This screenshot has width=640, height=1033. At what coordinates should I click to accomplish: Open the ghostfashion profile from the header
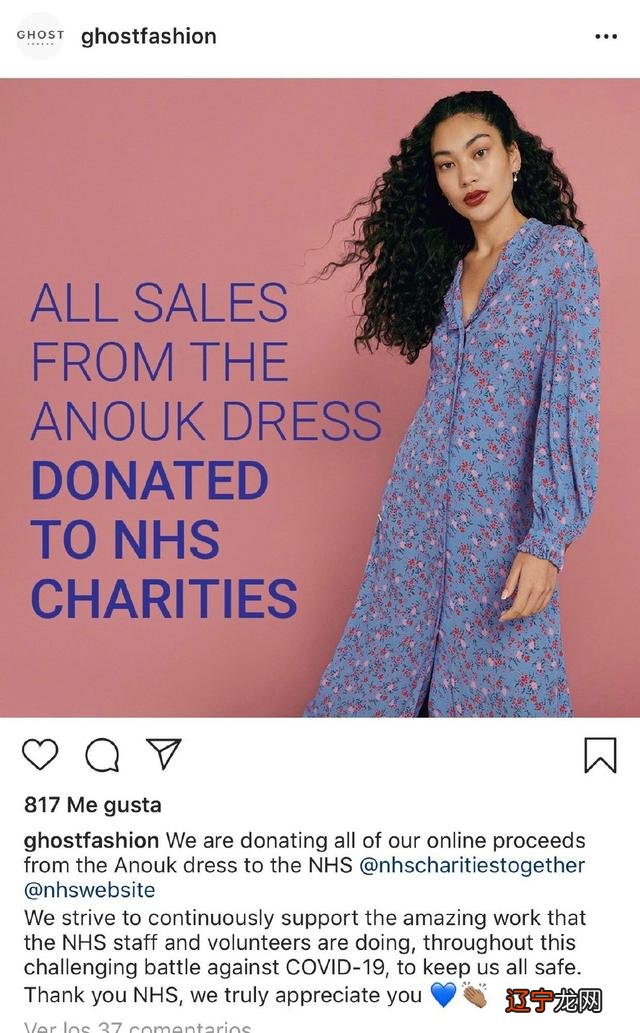coord(148,36)
